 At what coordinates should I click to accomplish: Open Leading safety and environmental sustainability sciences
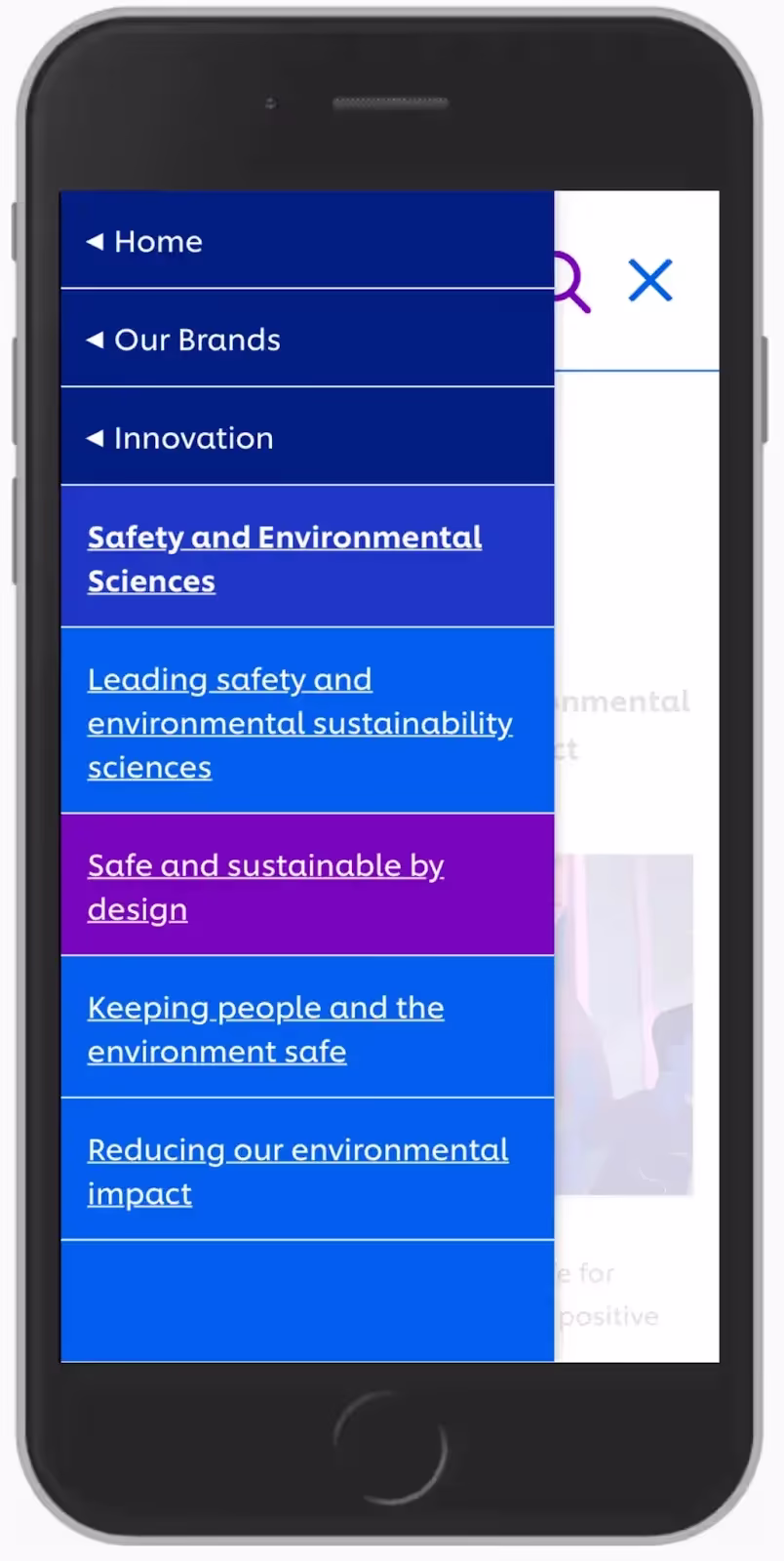click(x=297, y=723)
